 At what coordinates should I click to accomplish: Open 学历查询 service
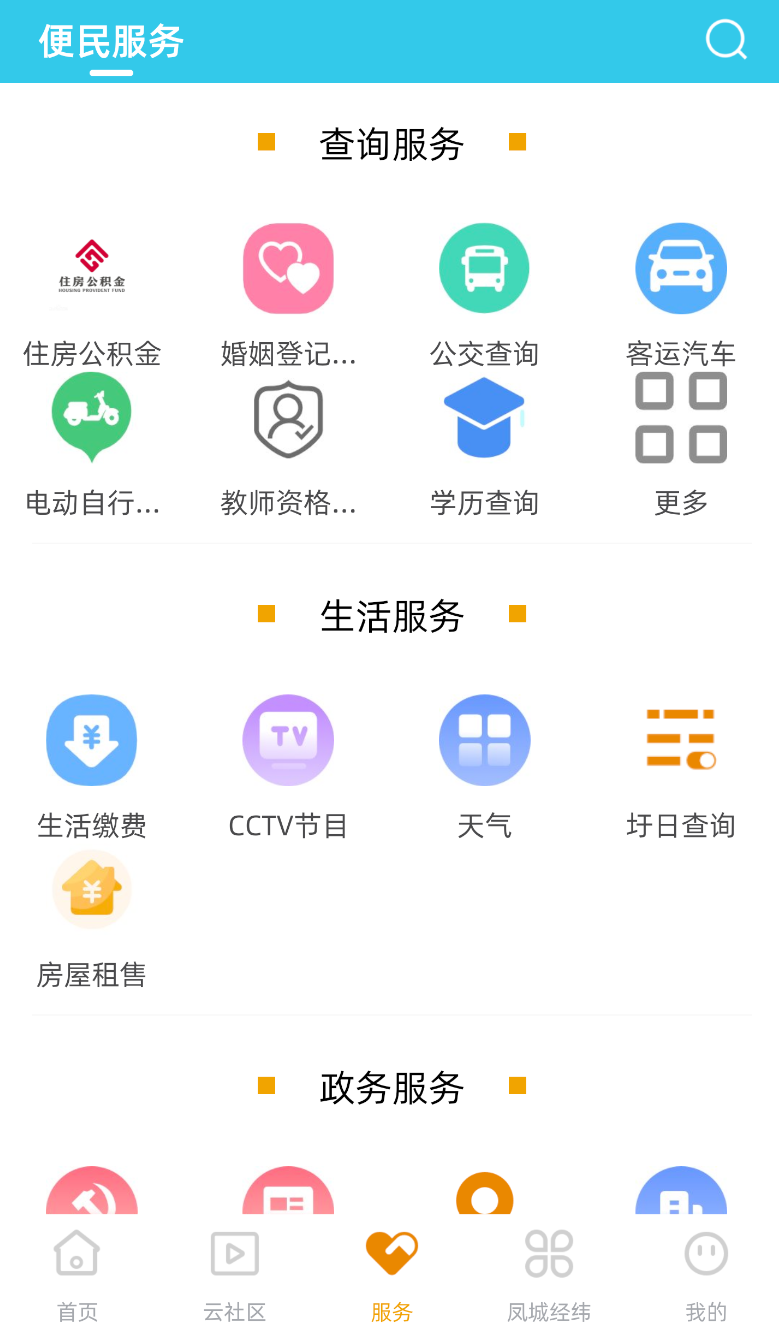click(x=484, y=445)
